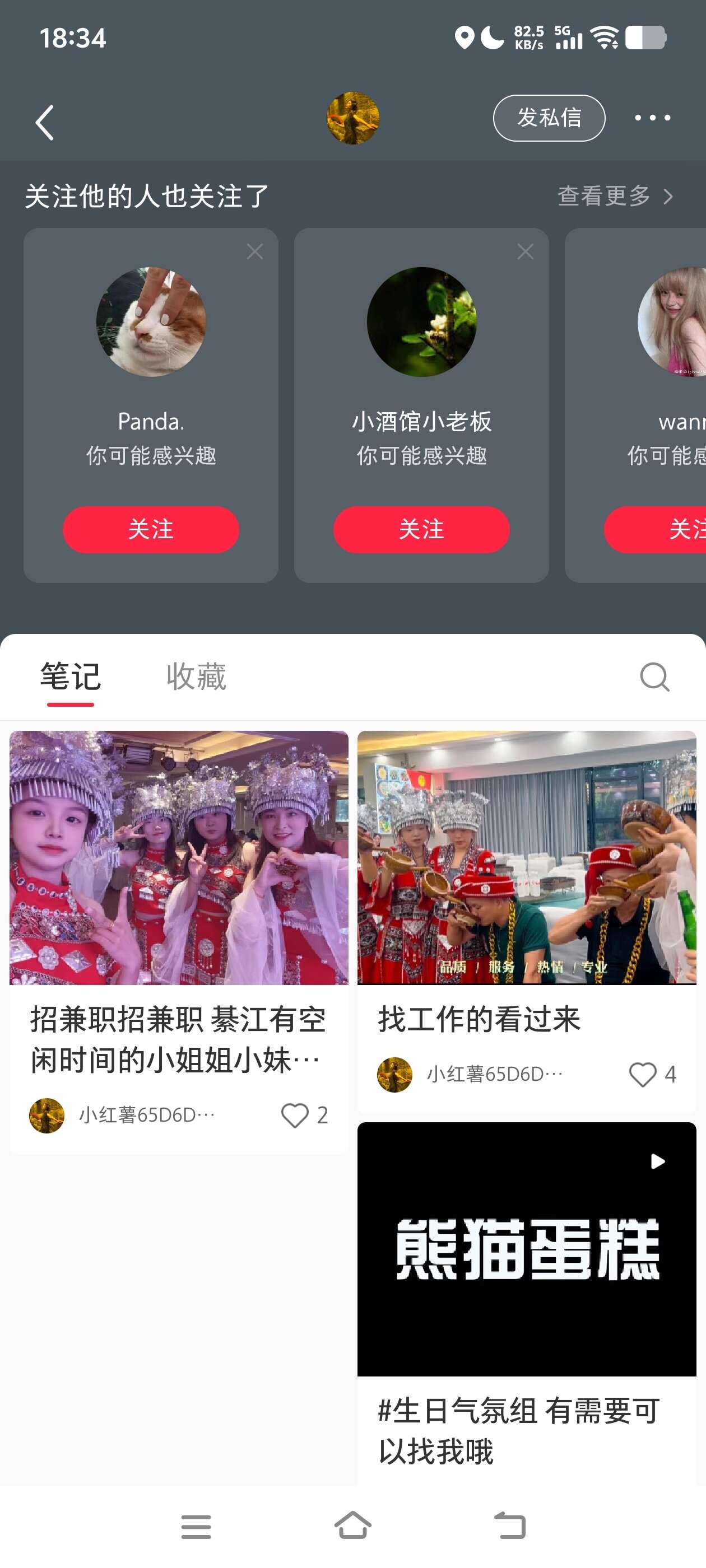This screenshot has height=1568, width=706.
Task: Like the 招兼职招兼职 note
Action: pos(296,1115)
